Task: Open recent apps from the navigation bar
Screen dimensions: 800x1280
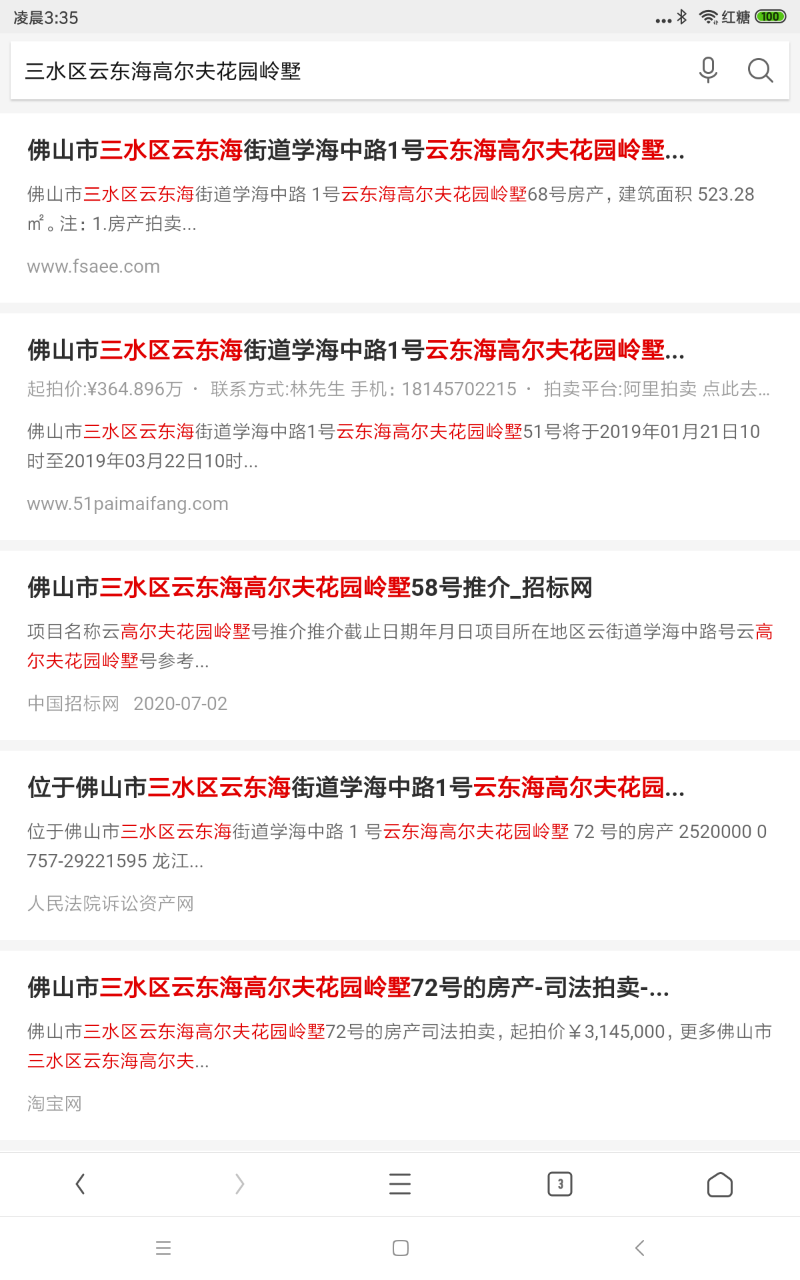Action: [163, 1248]
